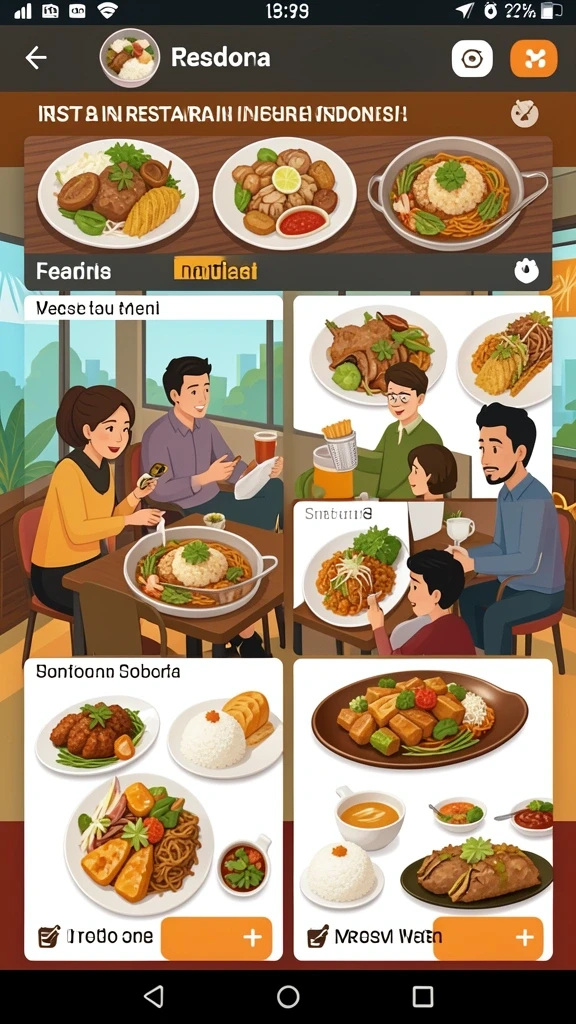This screenshot has width=576, height=1024.
Task: Go back using the header arrow
Action: click(x=36, y=58)
